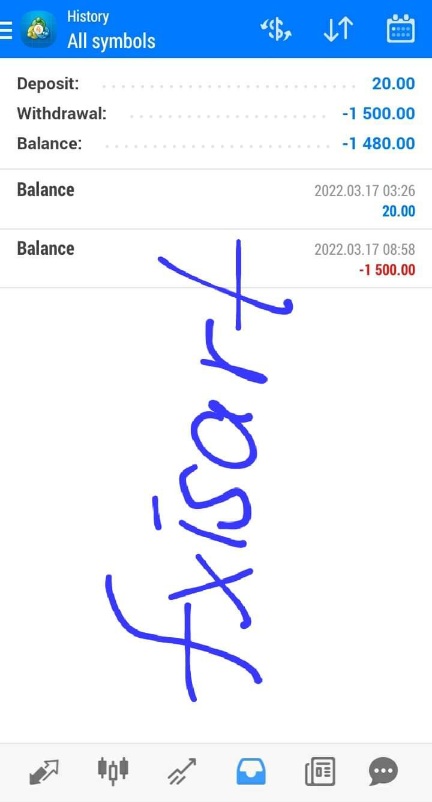The height and width of the screenshot is (802, 432).
Task: Open the calendar date range picker
Action: click(x=400, y=29)
